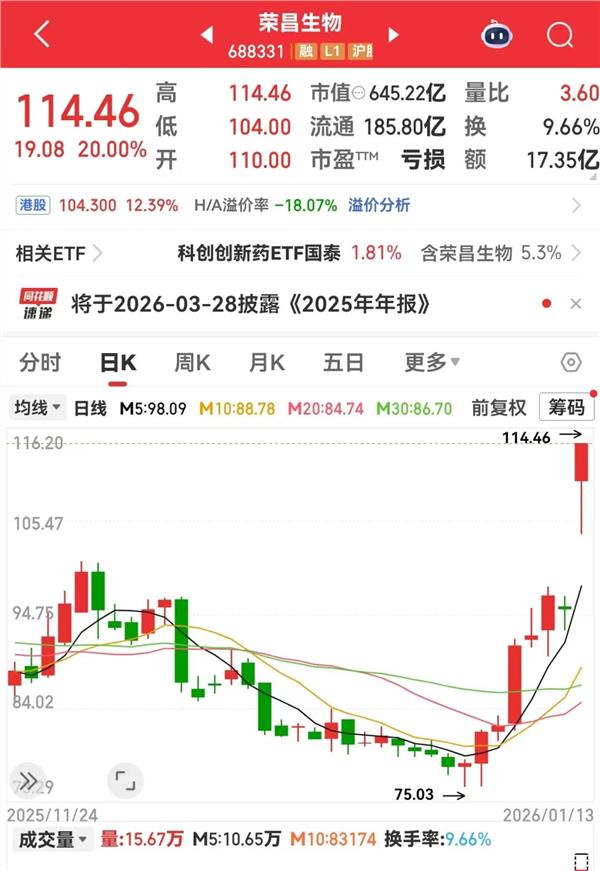
Task: Switch to the 分时 chart tab
Action: tap(40, 362)
